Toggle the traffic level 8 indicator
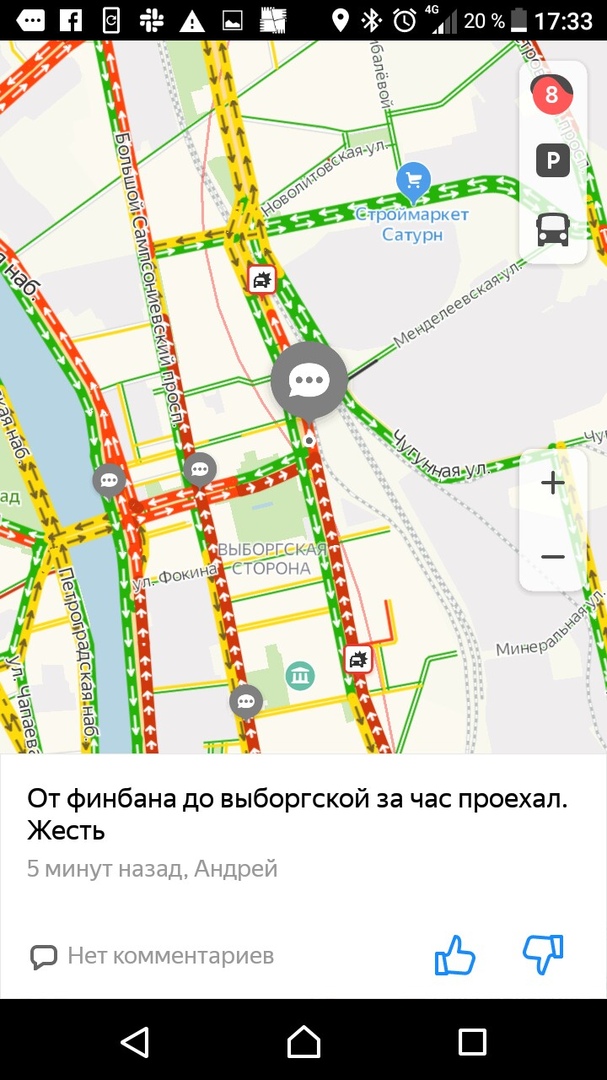This screenshot has width=607, height=1080. tap(552, 96)
